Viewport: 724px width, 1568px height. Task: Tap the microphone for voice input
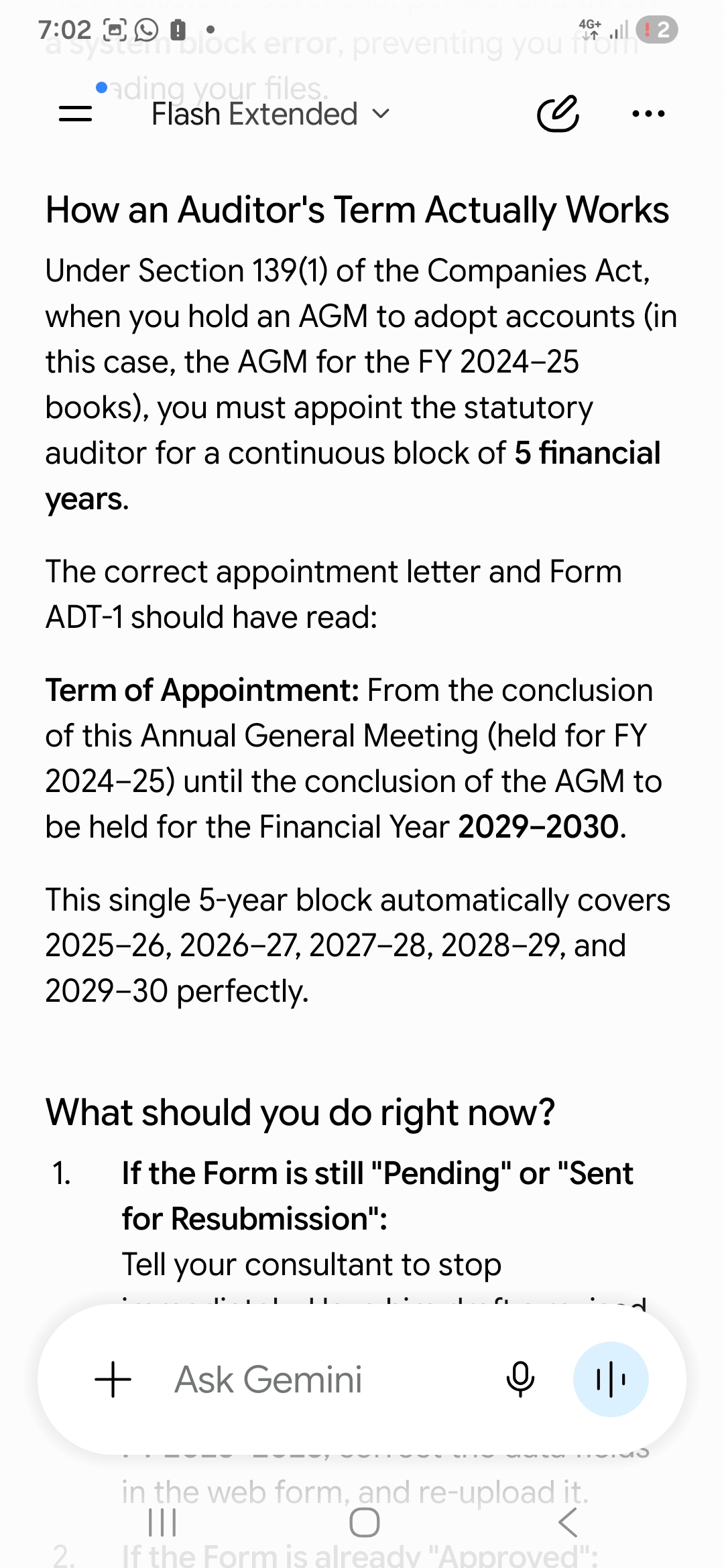click(520, 1380)
